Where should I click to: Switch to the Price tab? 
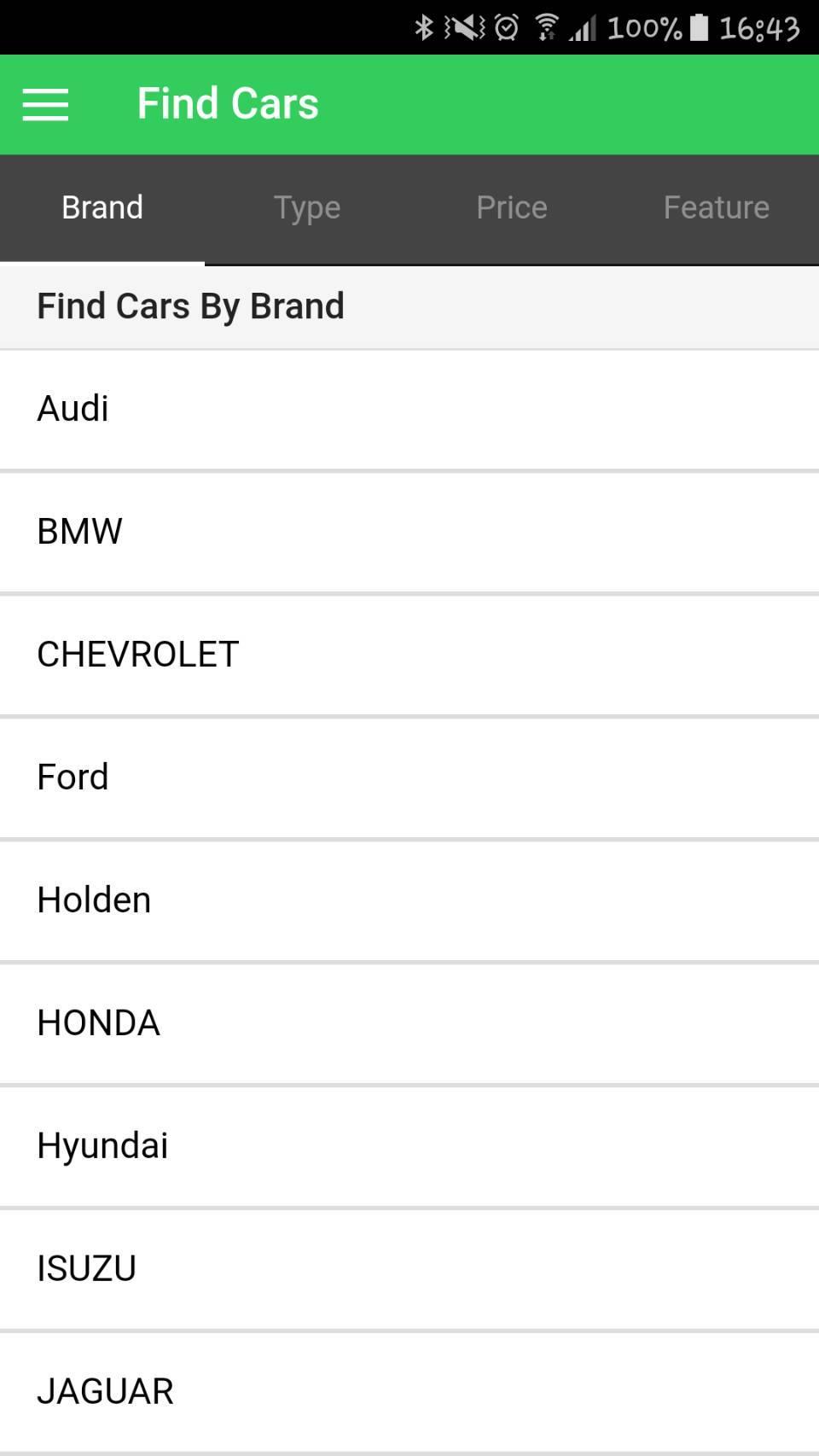(x=512, y=208)
